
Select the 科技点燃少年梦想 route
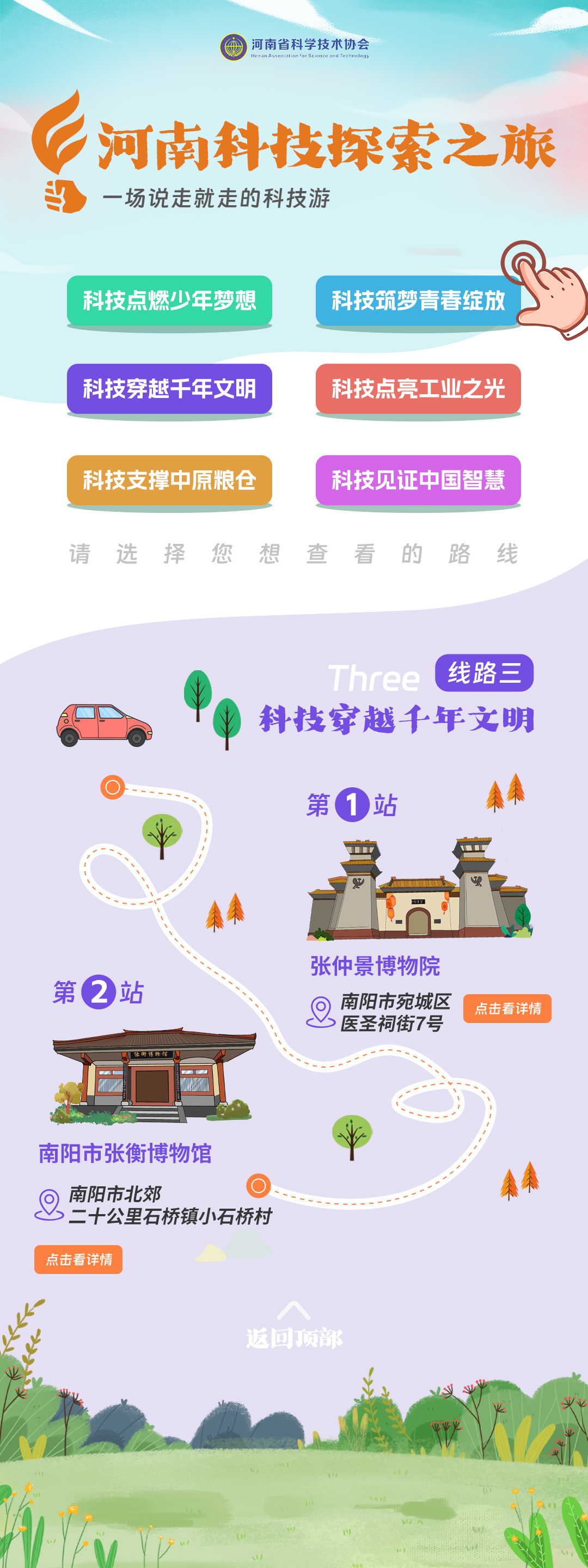[169, 301]
